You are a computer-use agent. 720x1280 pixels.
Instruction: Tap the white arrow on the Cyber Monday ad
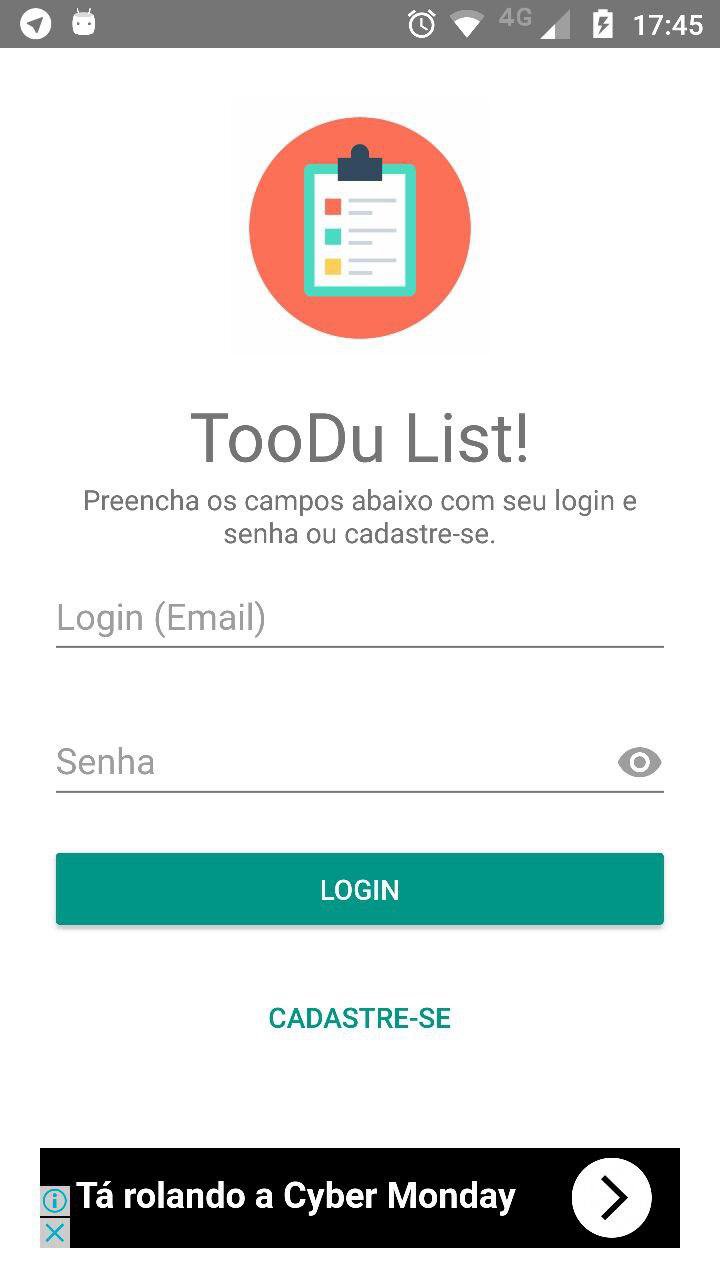click(611, 1196)
